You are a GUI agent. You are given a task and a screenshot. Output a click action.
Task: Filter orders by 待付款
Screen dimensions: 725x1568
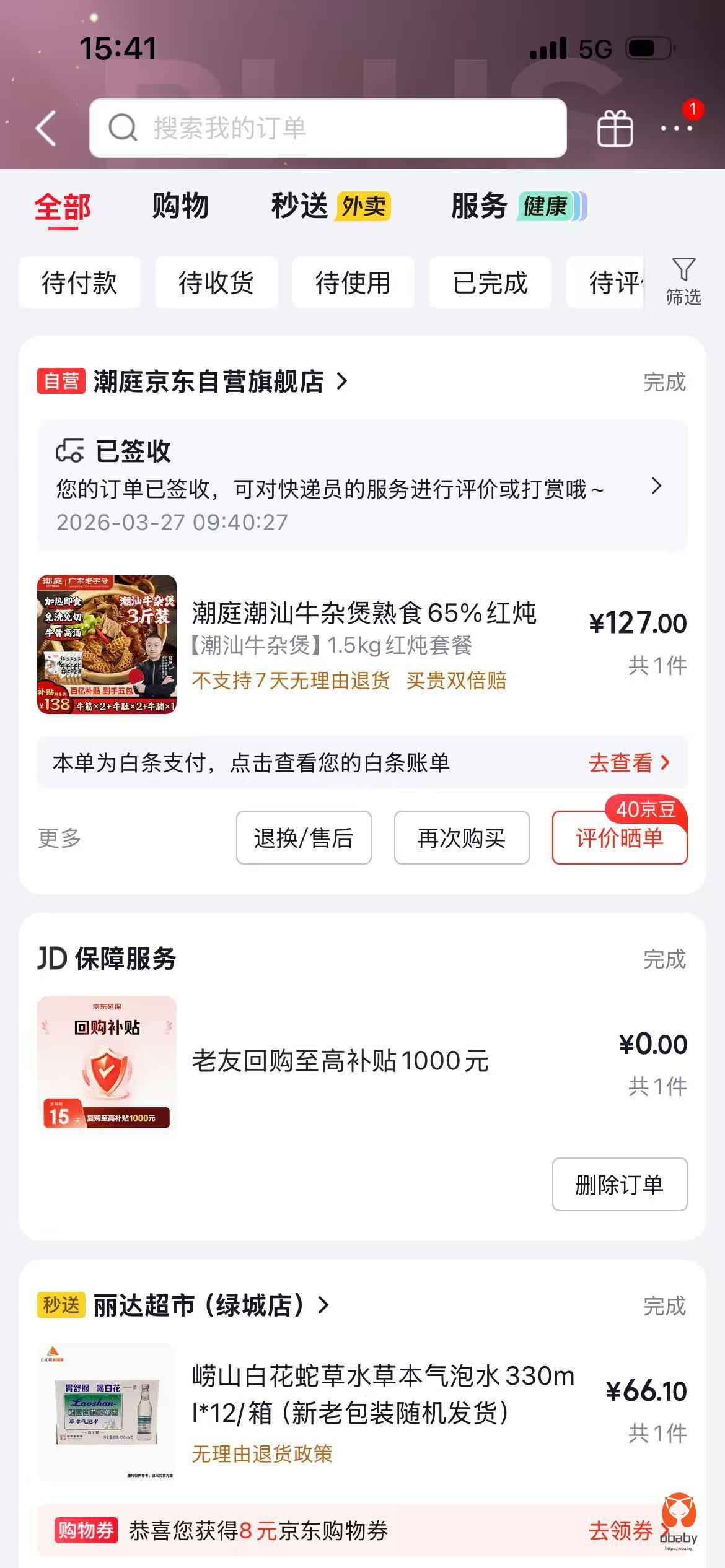pyautogui.click(x=79, y=282)
